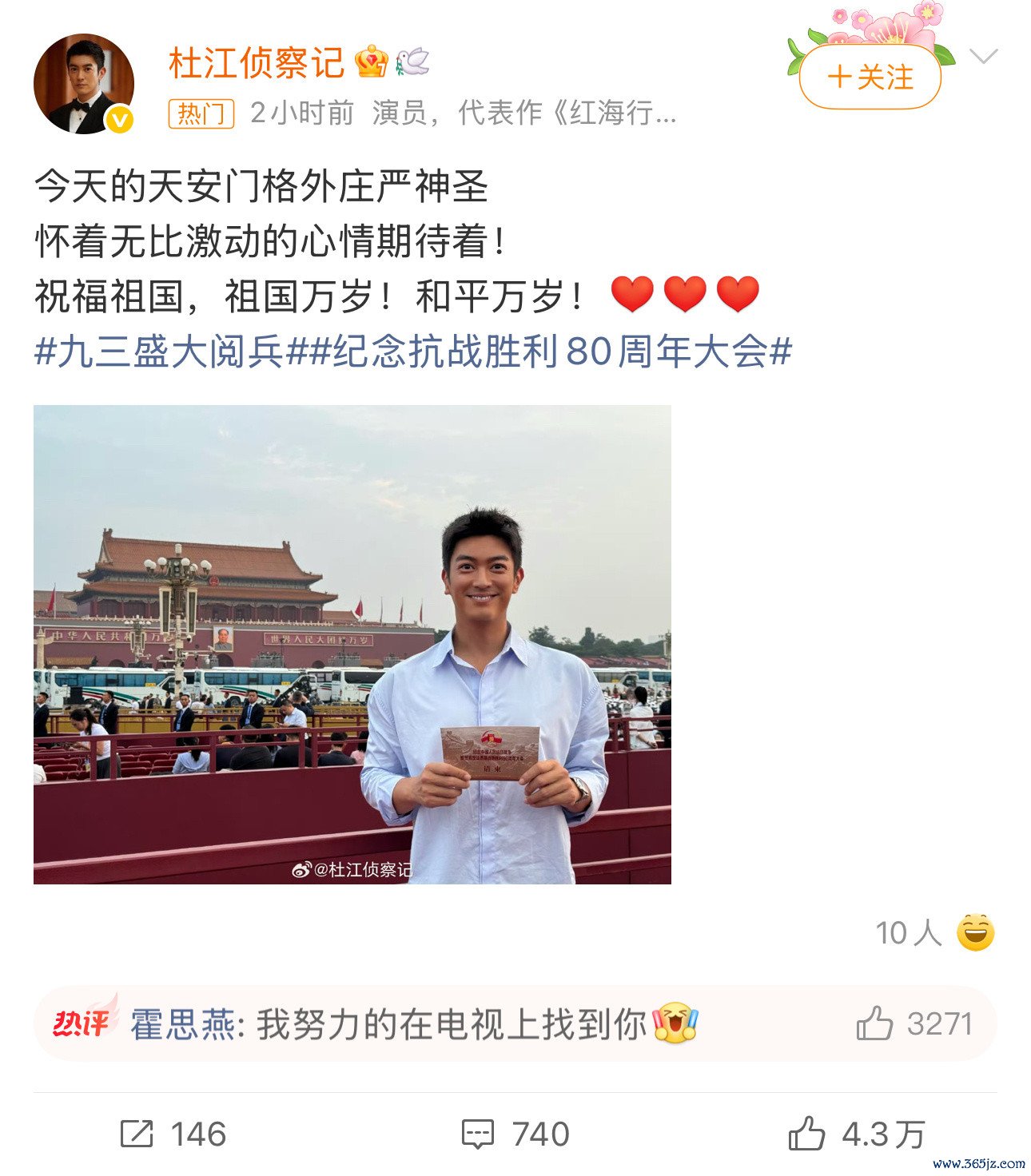Follow with the +关注 button
1031x1176 pixels.
870,77
